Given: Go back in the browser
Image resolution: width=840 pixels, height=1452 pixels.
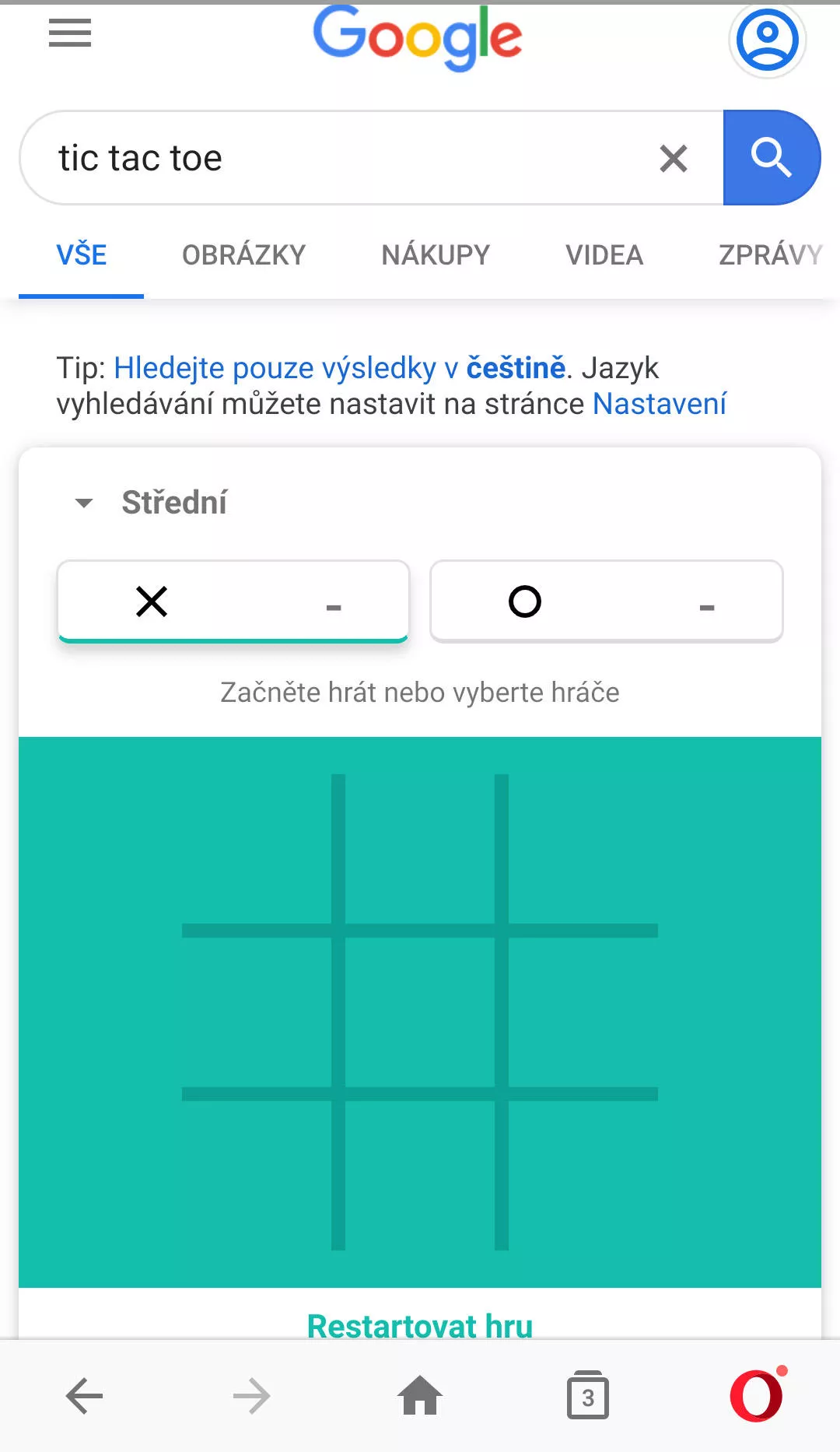Looking at the screenshot, I should click(x=85, y=1396).
